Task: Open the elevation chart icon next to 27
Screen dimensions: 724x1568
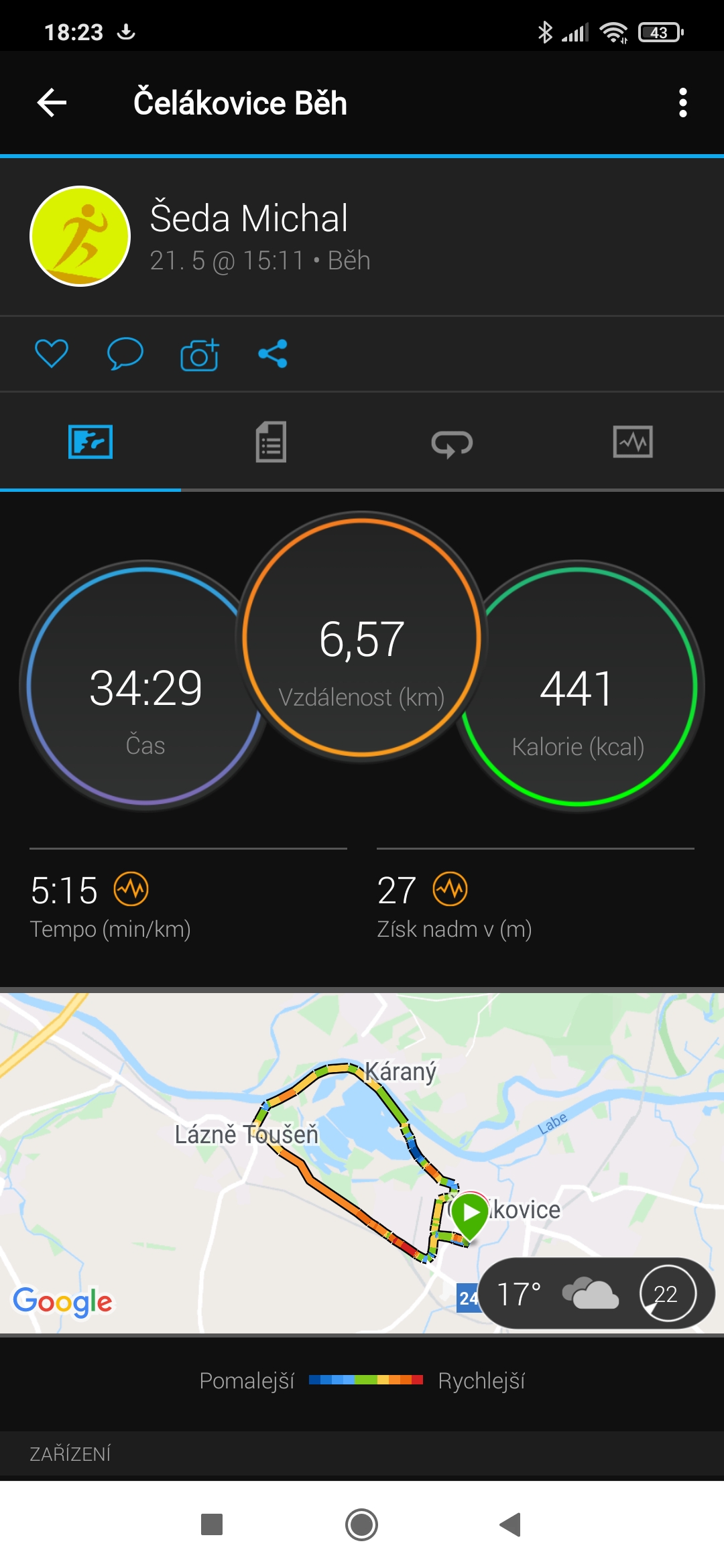Action: [x=450, y=889]
